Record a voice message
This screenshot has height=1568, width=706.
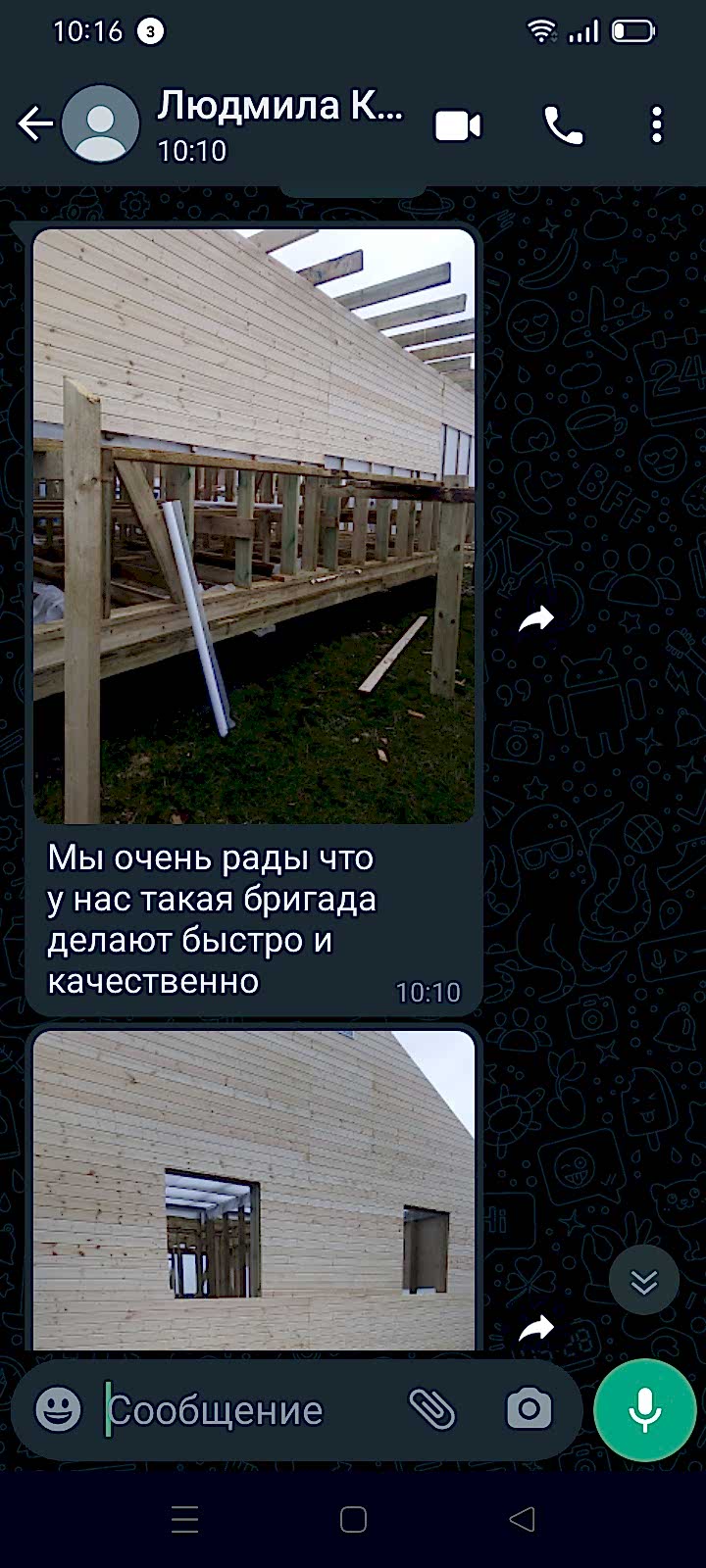(x=644, y=1410)
